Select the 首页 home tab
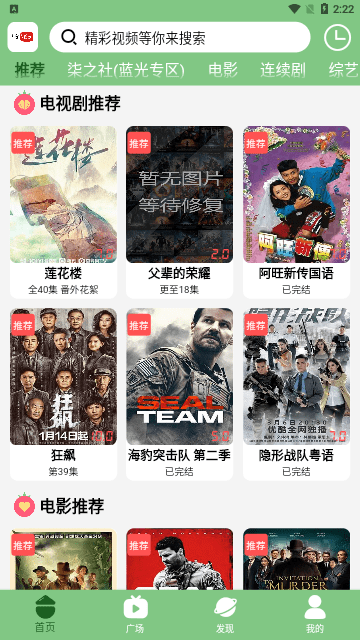This screenshot has width=360, height=640. (45, 614)
